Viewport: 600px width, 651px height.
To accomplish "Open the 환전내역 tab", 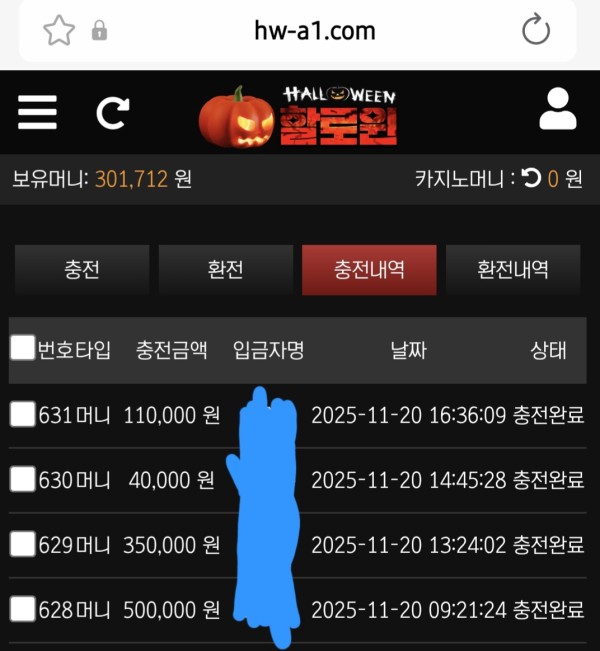I will (513, 270).
